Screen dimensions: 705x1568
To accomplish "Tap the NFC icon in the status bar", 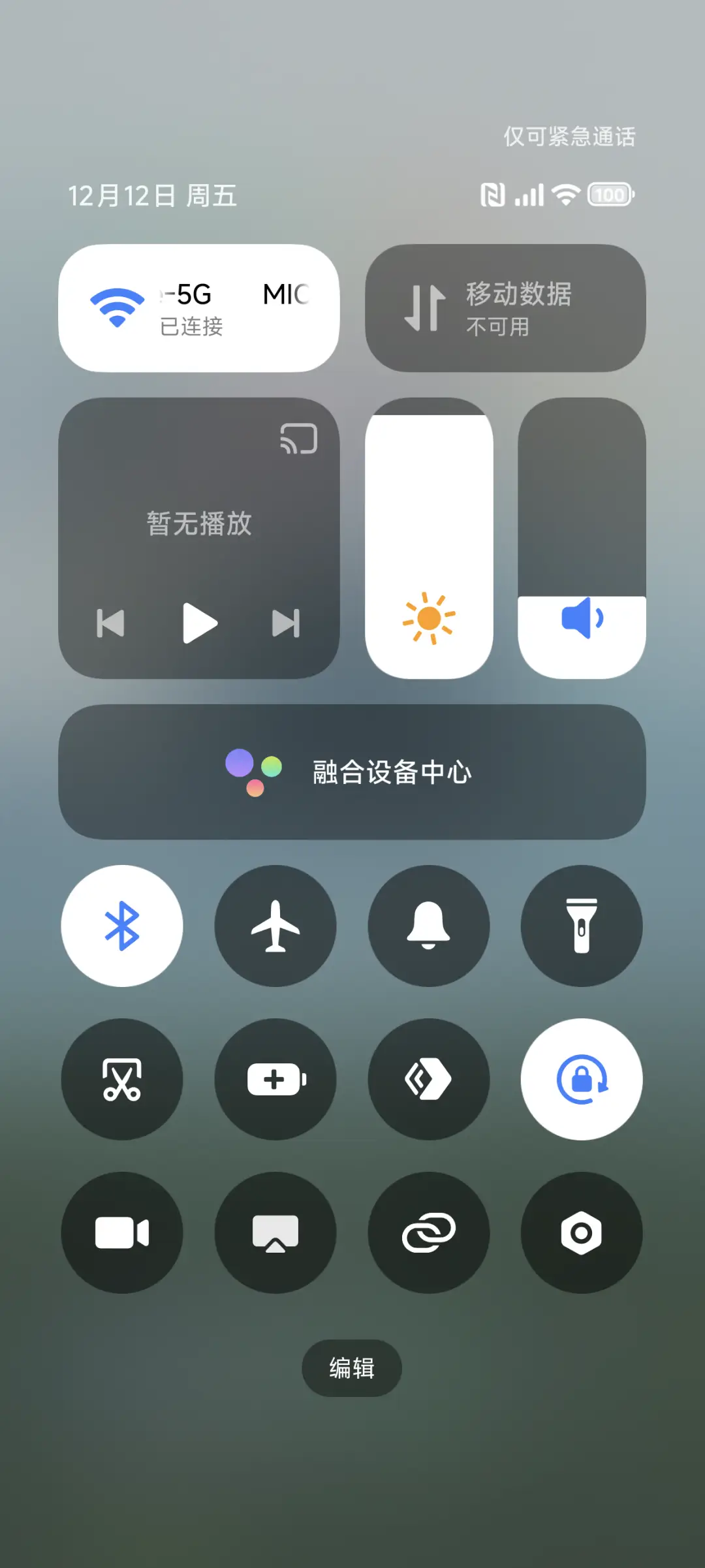I will click(x=494, y=194).
